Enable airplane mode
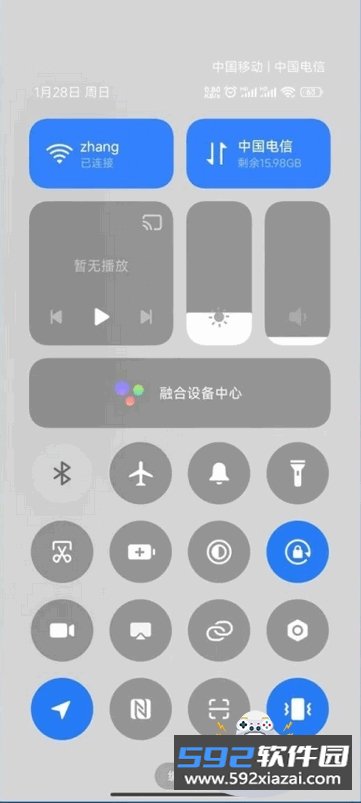Screen dimensions: 361x803 coord(141,473)
